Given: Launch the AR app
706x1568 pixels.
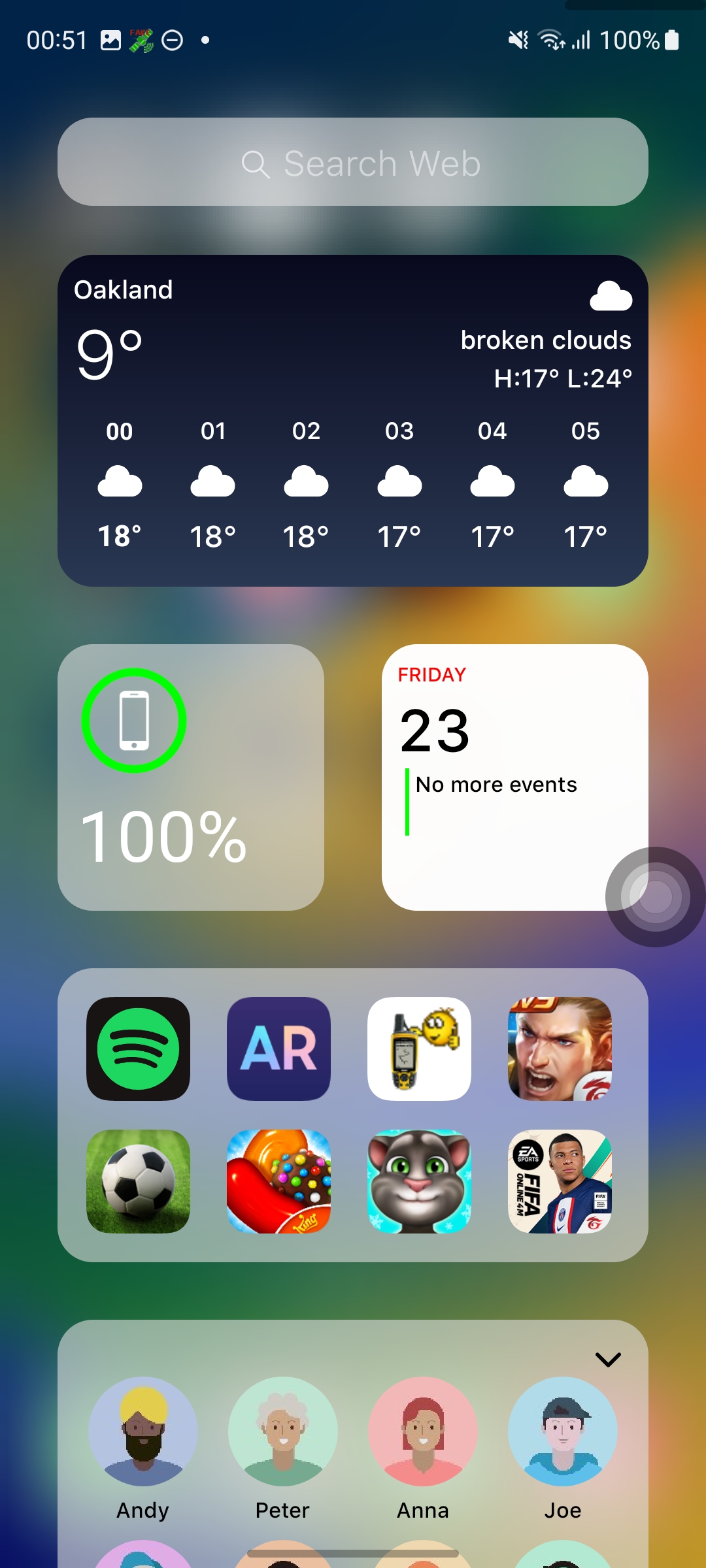Looking at the screenshot, I should (278, 1049).
